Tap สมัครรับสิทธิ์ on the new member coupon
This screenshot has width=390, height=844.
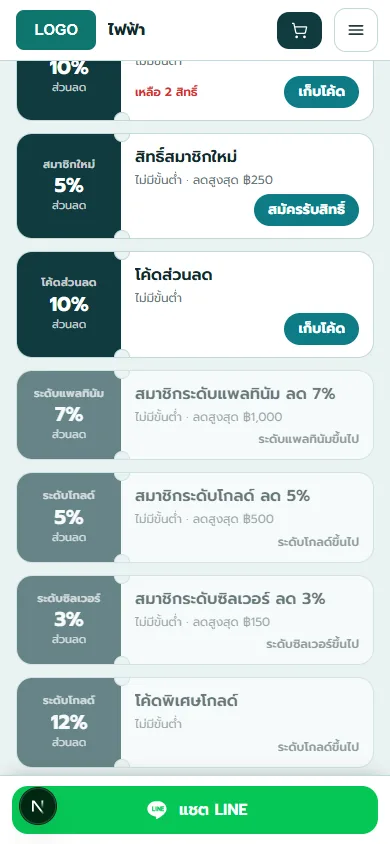[x=306, y=210]
